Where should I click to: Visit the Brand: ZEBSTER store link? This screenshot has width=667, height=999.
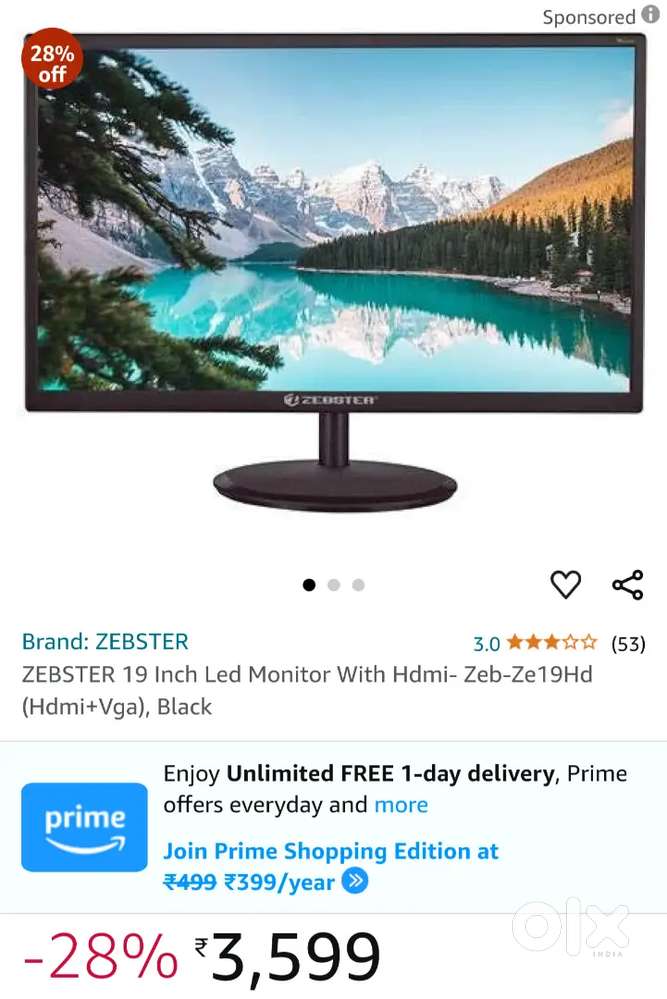pyautogui.click(x=105, y=642)
